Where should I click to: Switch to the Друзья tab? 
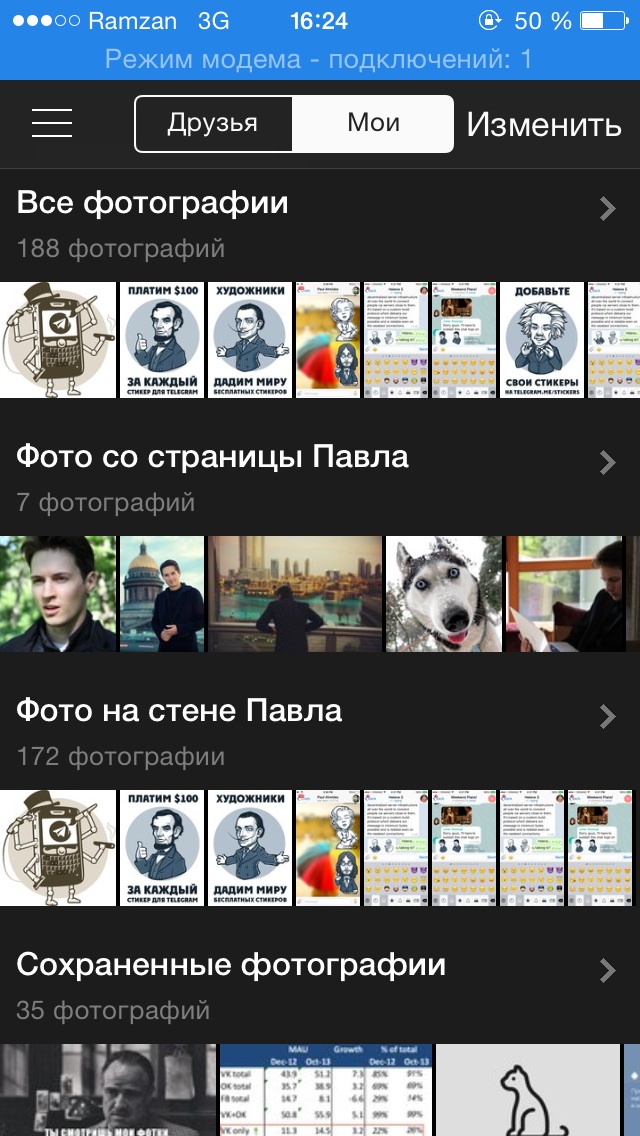click(213, 123)
